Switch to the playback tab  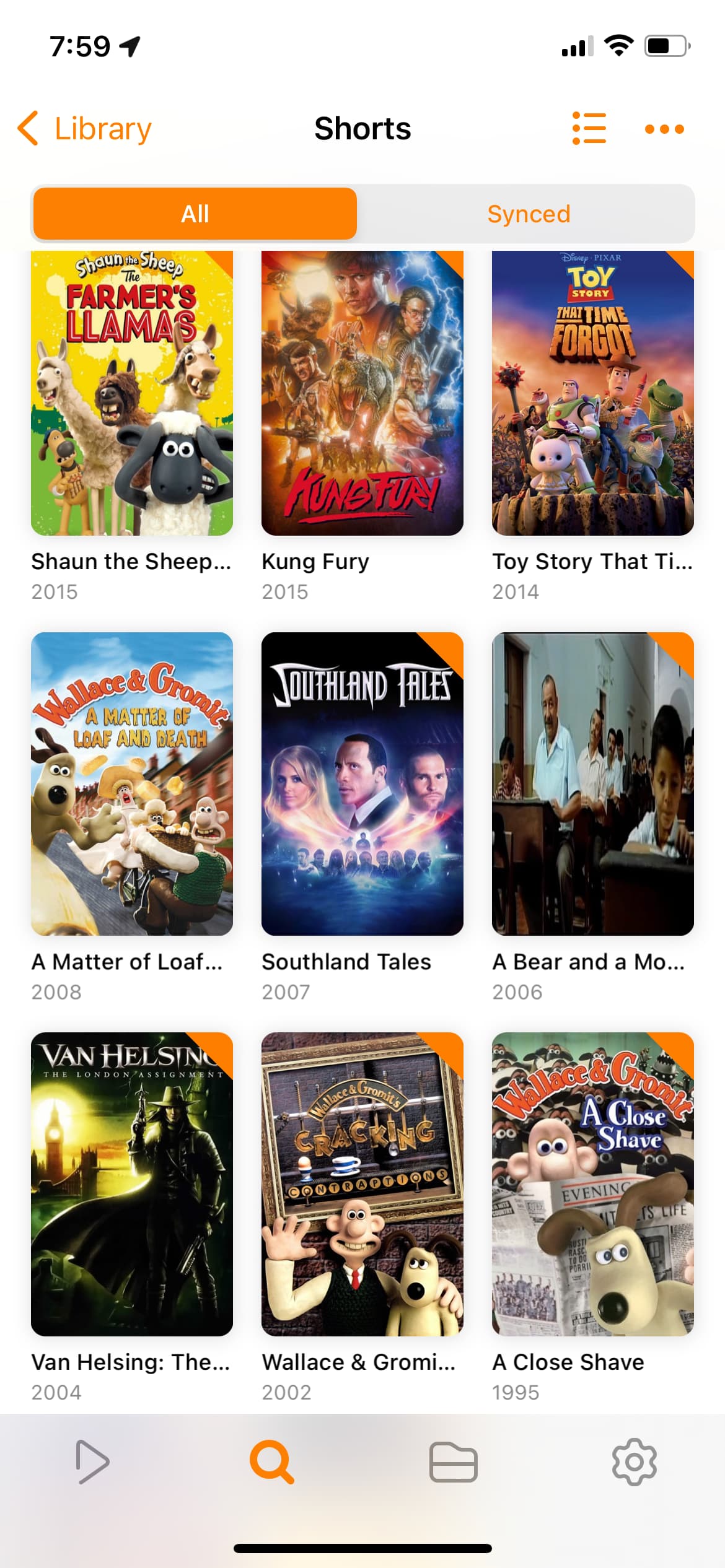coord(92,1462)
